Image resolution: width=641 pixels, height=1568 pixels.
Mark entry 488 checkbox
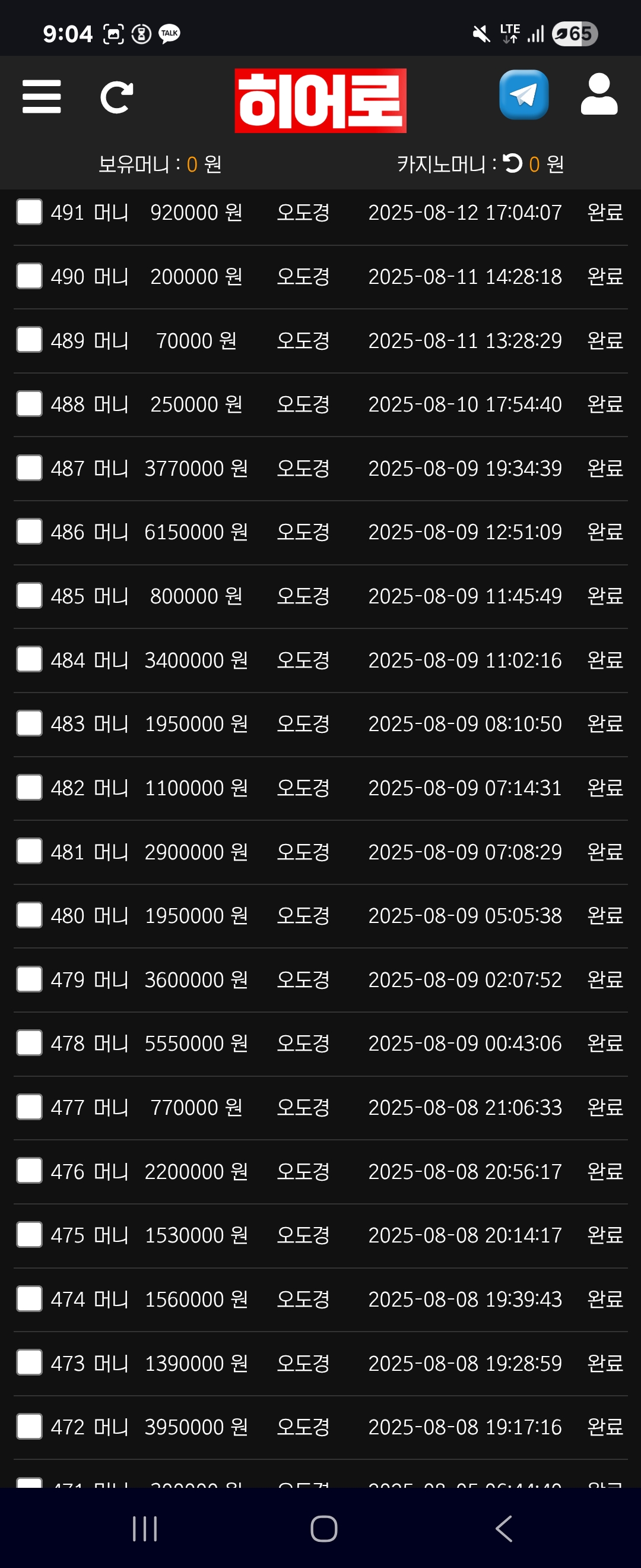click(x=29, y=404)
